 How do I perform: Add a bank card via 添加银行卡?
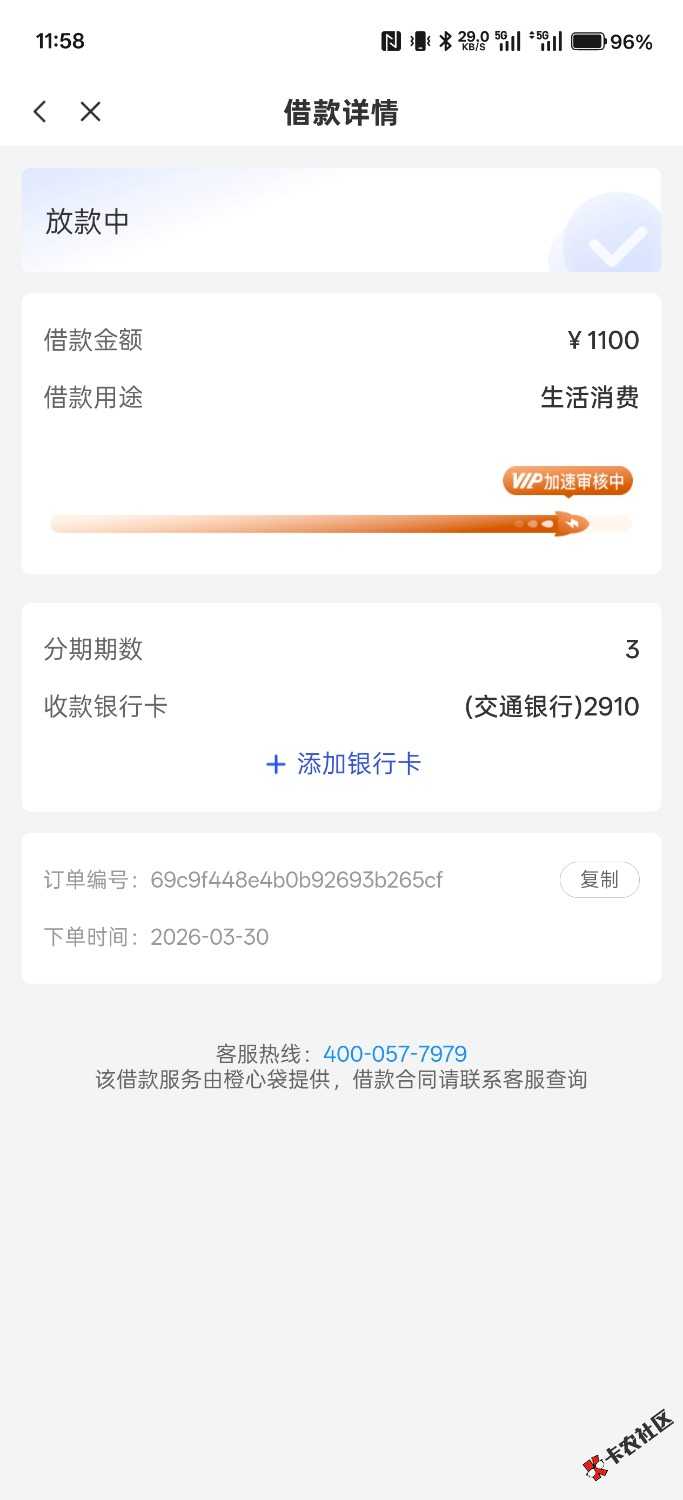(343, 765)
